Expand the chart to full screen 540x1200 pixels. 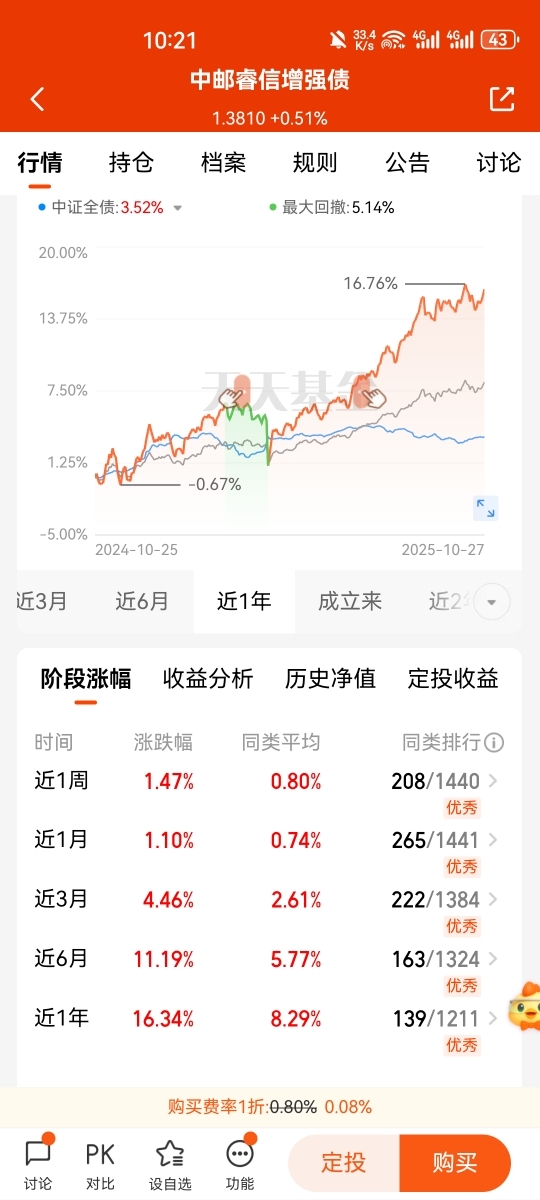tap(485, 508)
